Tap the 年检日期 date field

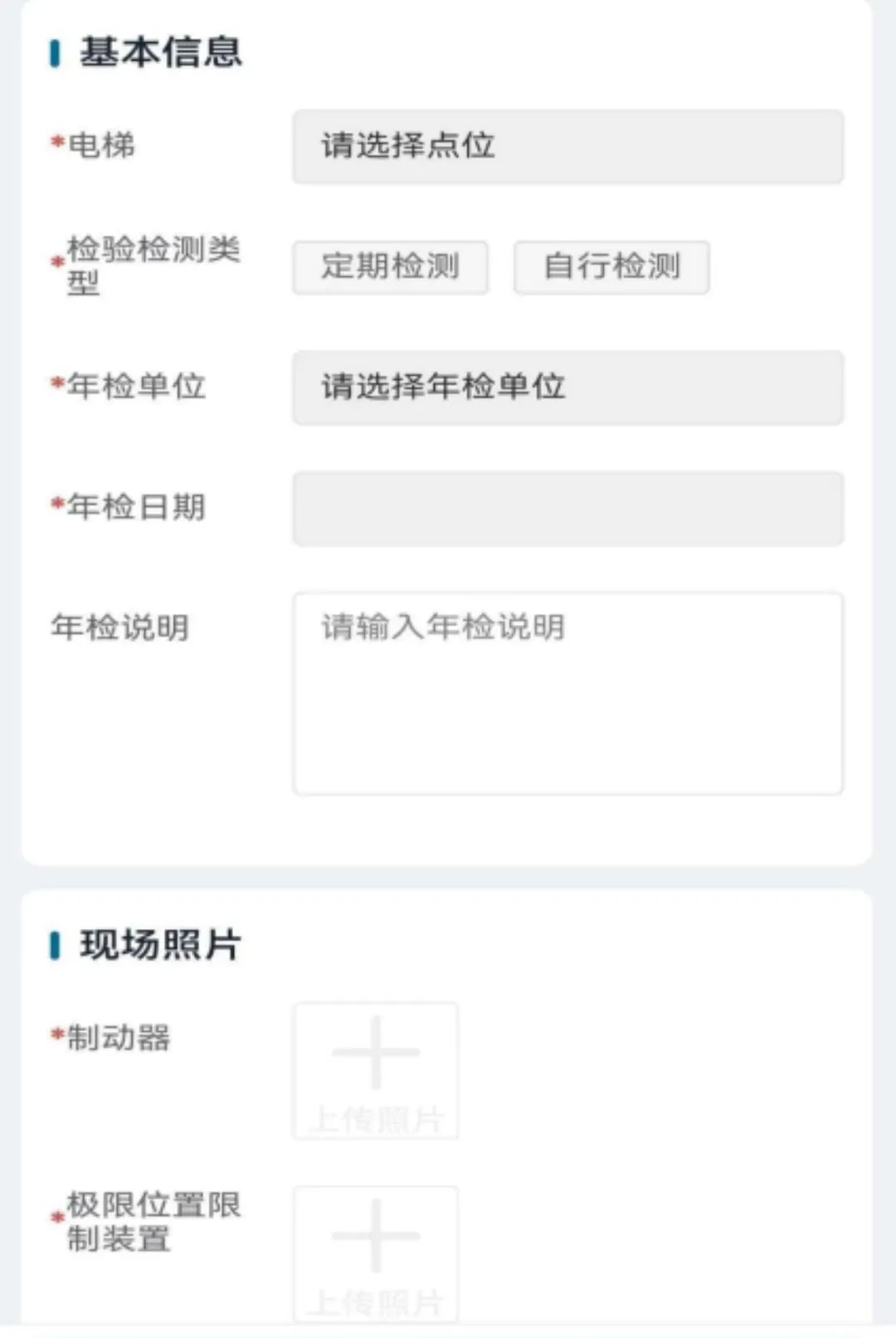[568, 508]
